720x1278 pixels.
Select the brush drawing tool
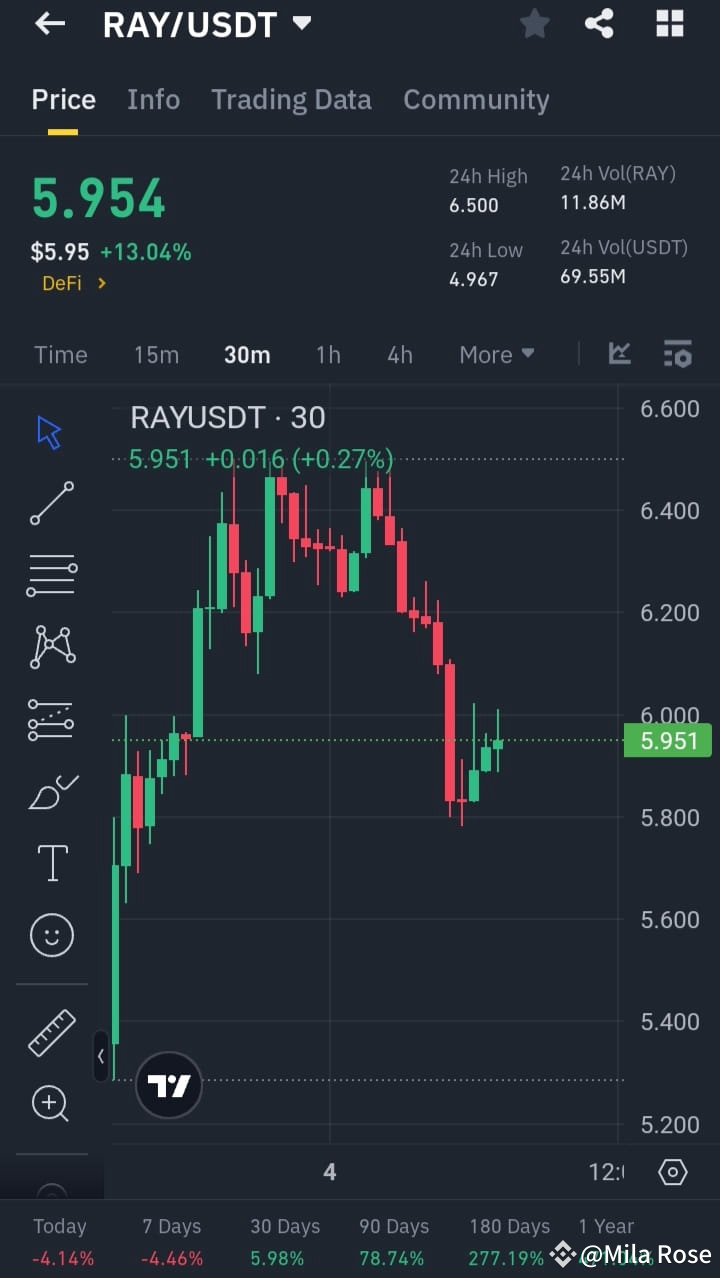tap(51, 790)
